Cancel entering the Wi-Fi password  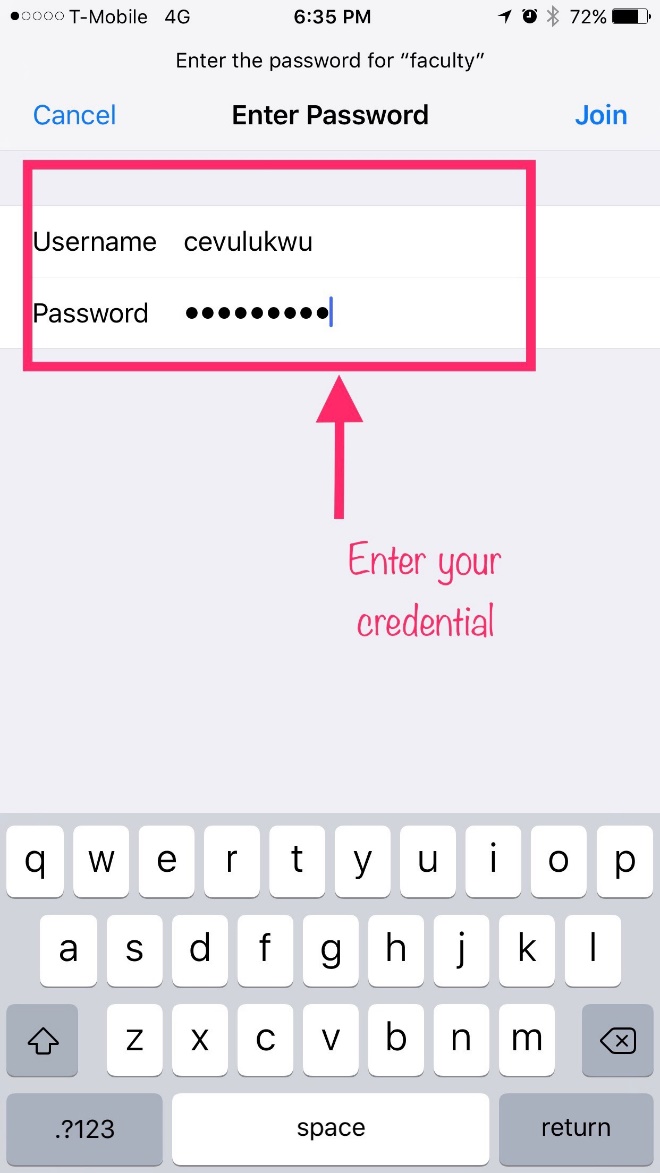74,115
